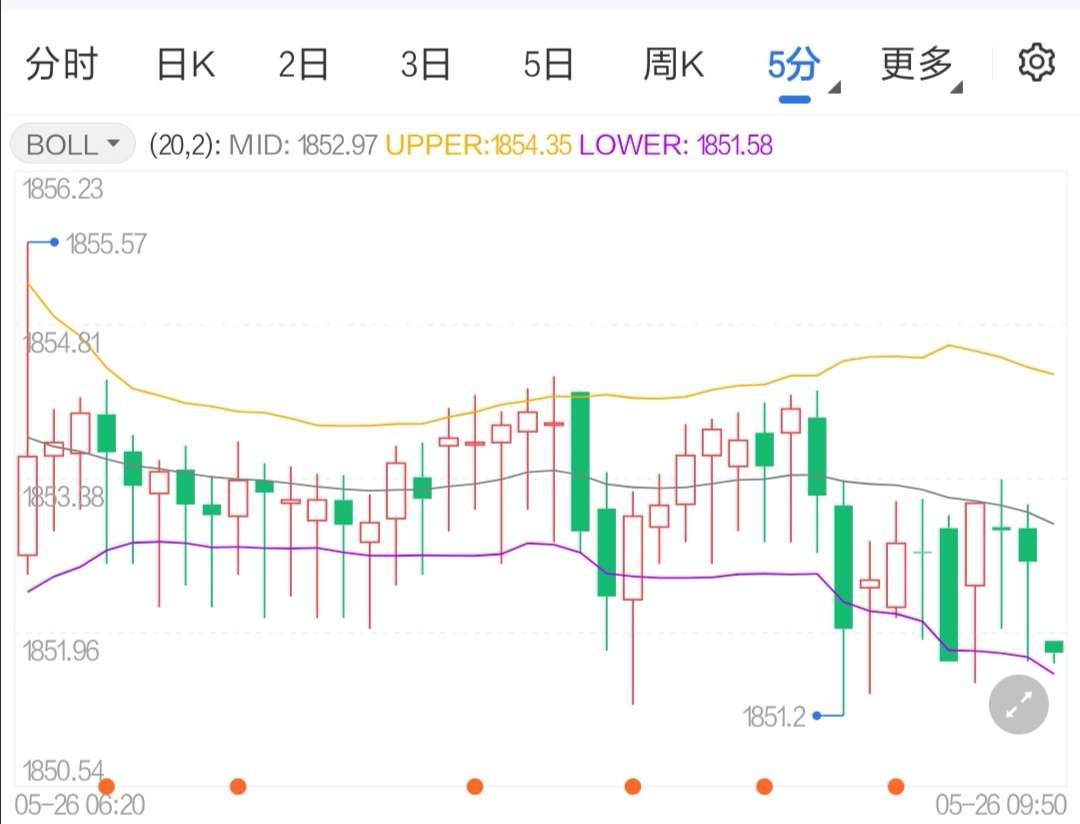Open chart settings gear
The image size is (1080, 824).
coord(1036,63)
